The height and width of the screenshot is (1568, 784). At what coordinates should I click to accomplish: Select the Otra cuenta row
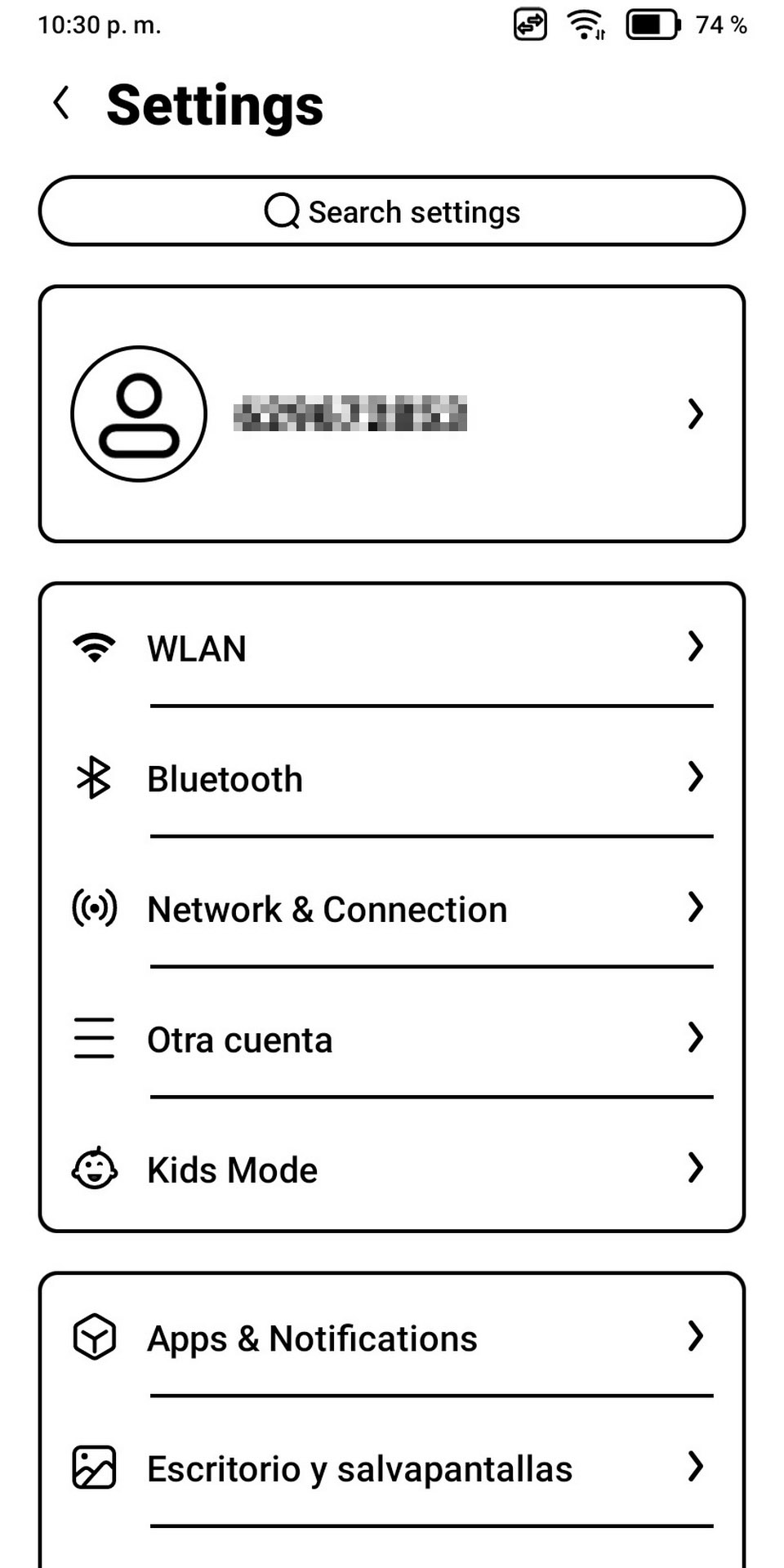(x=392, y=1039)
